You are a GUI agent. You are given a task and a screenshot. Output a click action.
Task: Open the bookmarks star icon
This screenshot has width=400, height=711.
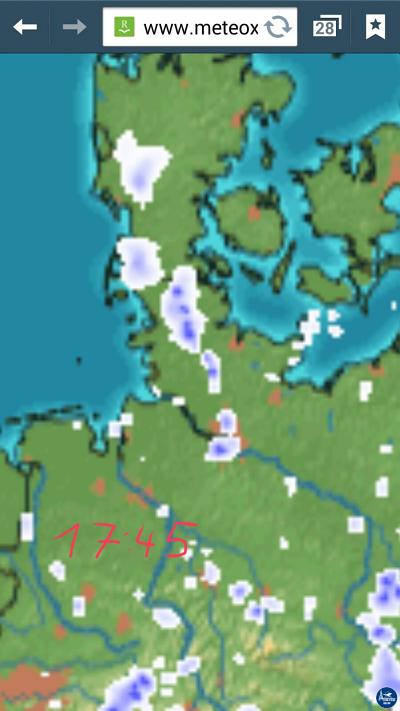(x=376, y=27)
